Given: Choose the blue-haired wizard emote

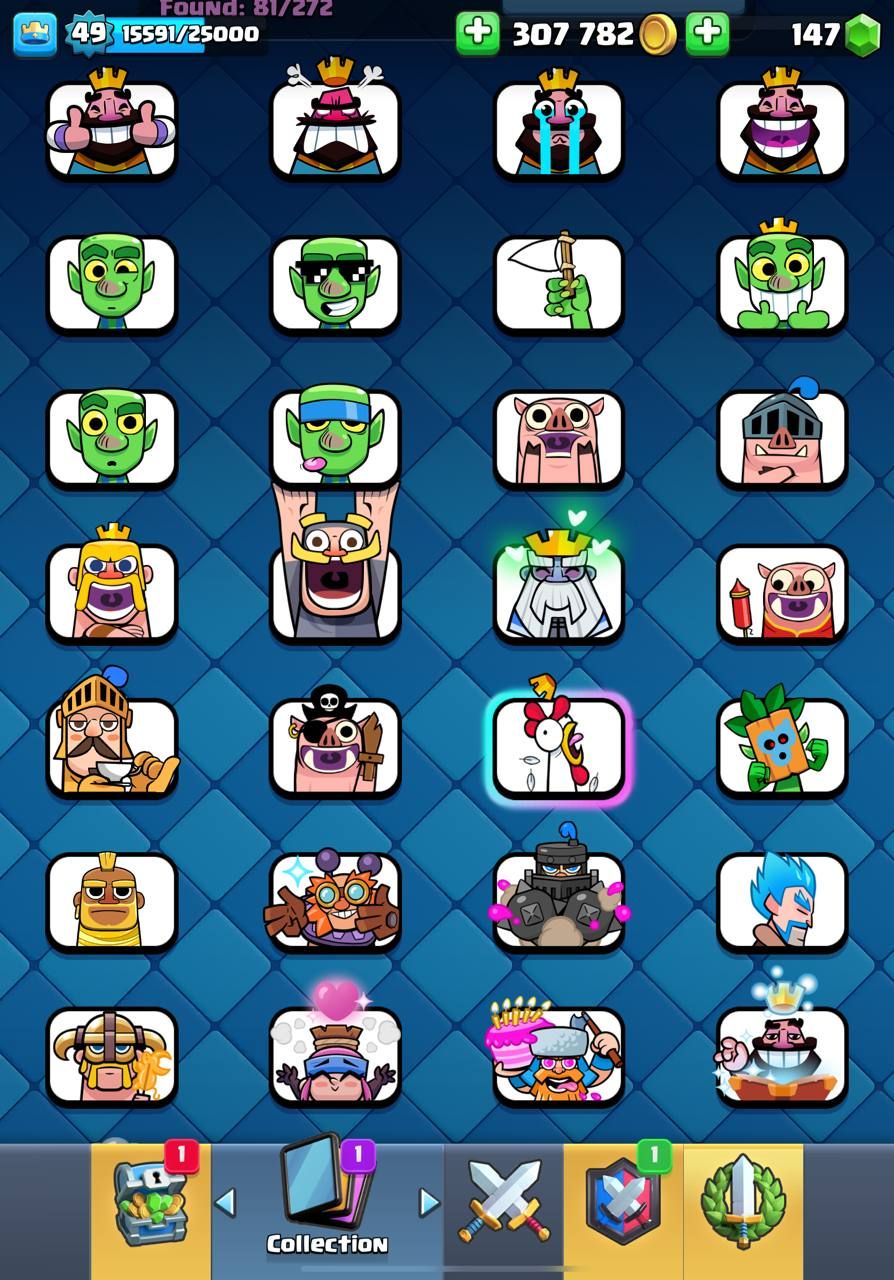Looking at the screenshot, I should coord(782,901).
